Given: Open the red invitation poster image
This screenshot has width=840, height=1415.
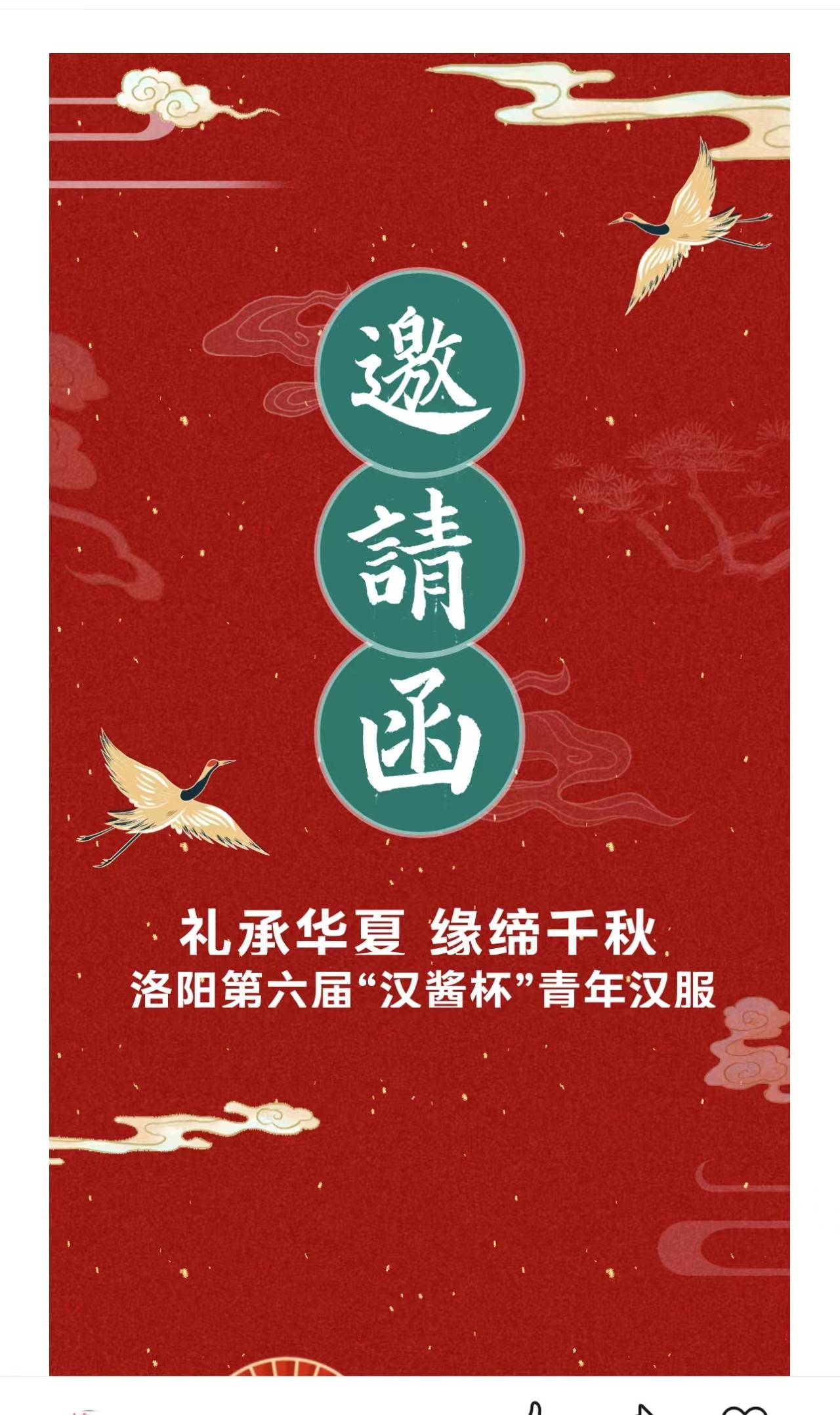Looking at the screenshot, I should [419, 709].
